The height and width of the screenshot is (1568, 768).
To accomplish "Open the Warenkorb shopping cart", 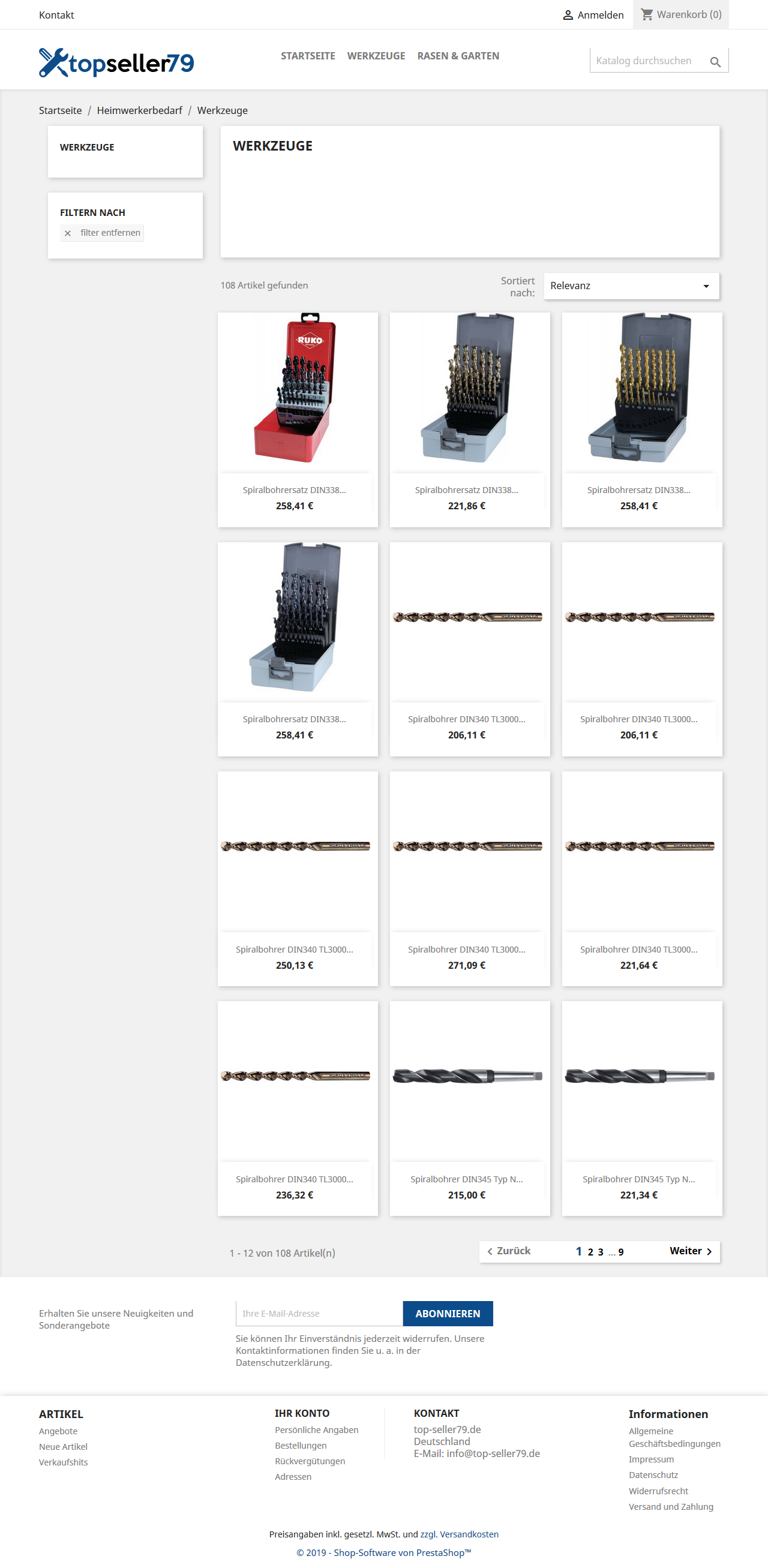I will 681,14.
